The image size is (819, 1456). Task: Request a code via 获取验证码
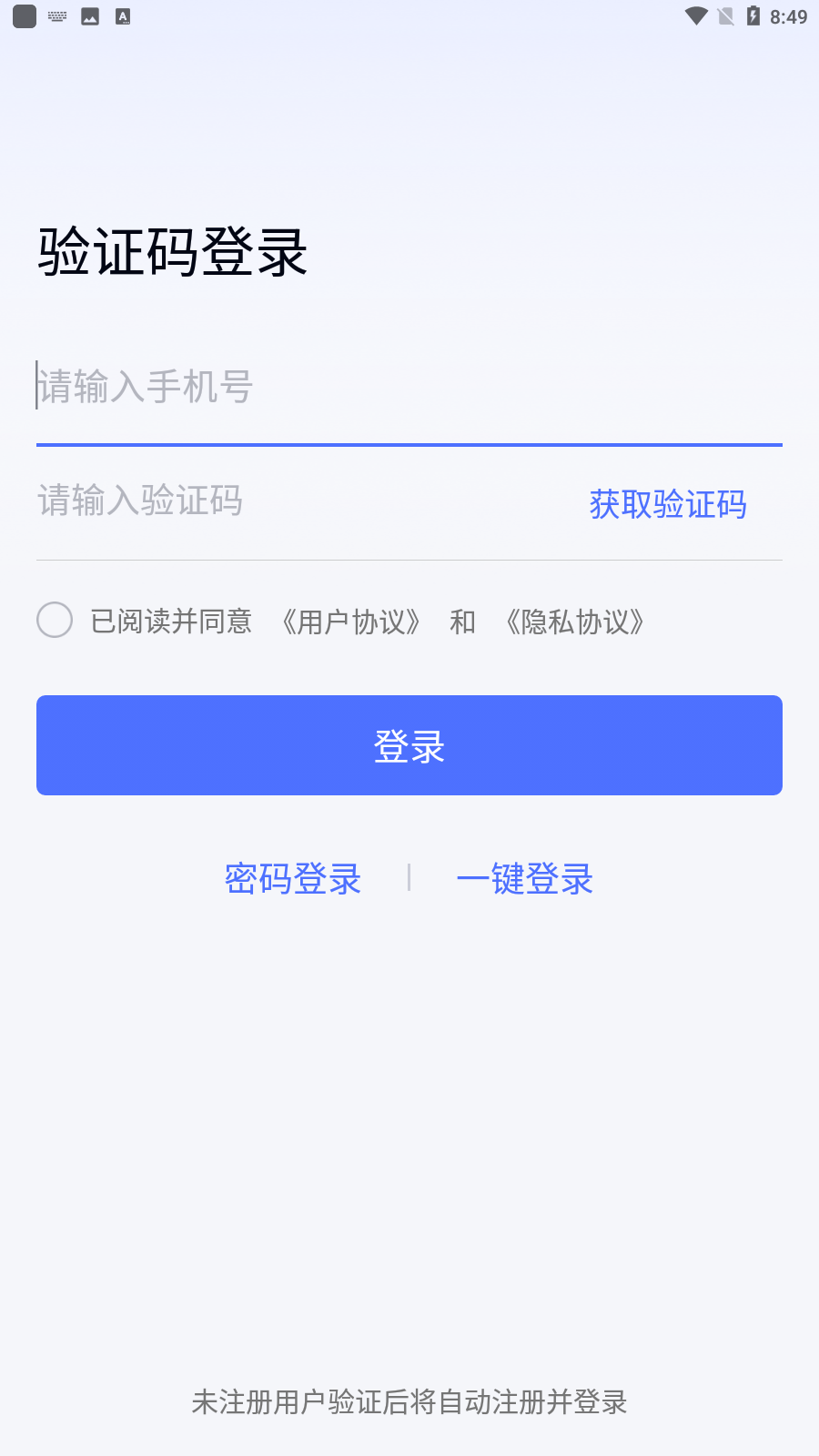pos(668,504)
